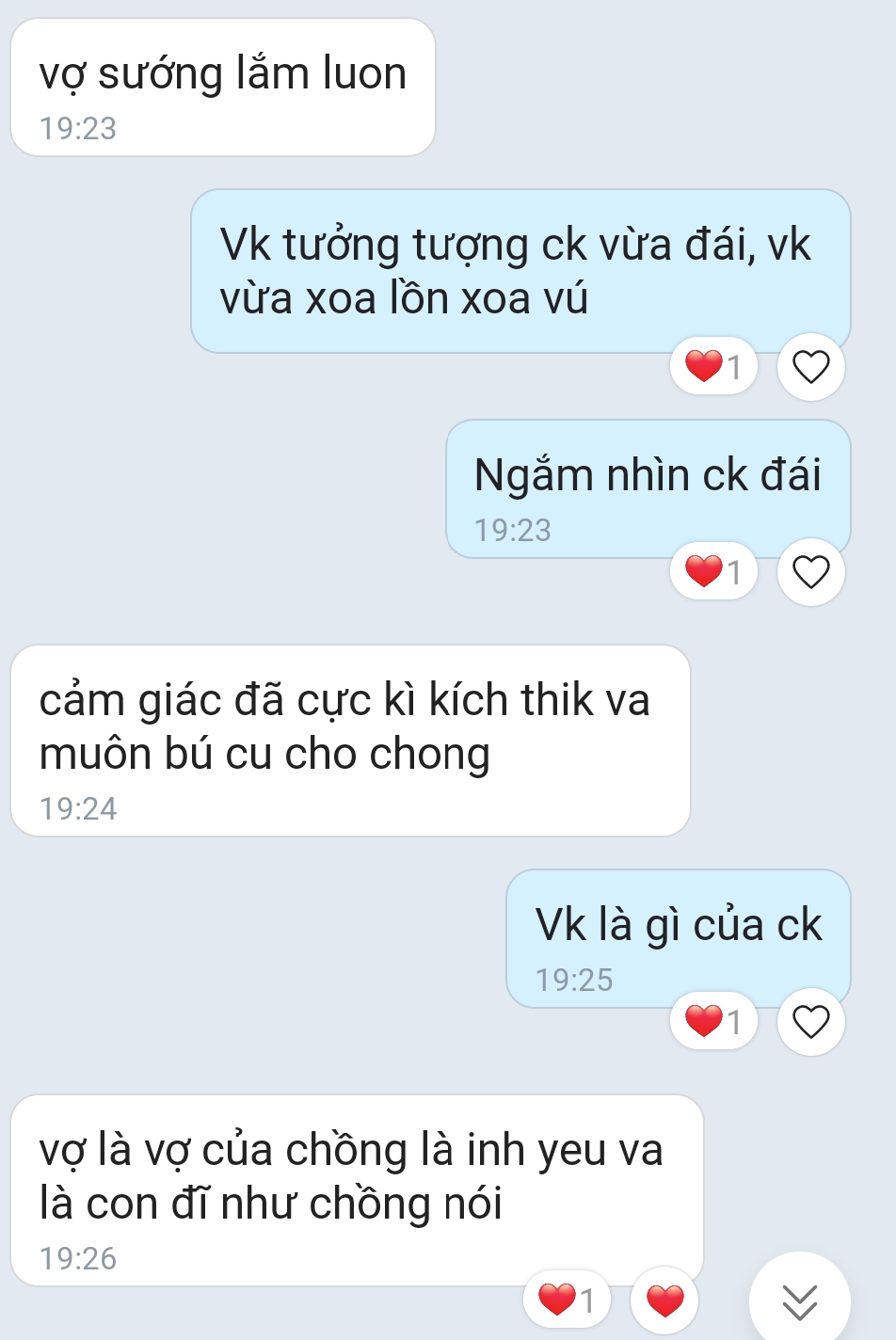The height and width of the screenshot is (1340, 896).
Task: Jump to the latest messages
Action: point(799,1300)
